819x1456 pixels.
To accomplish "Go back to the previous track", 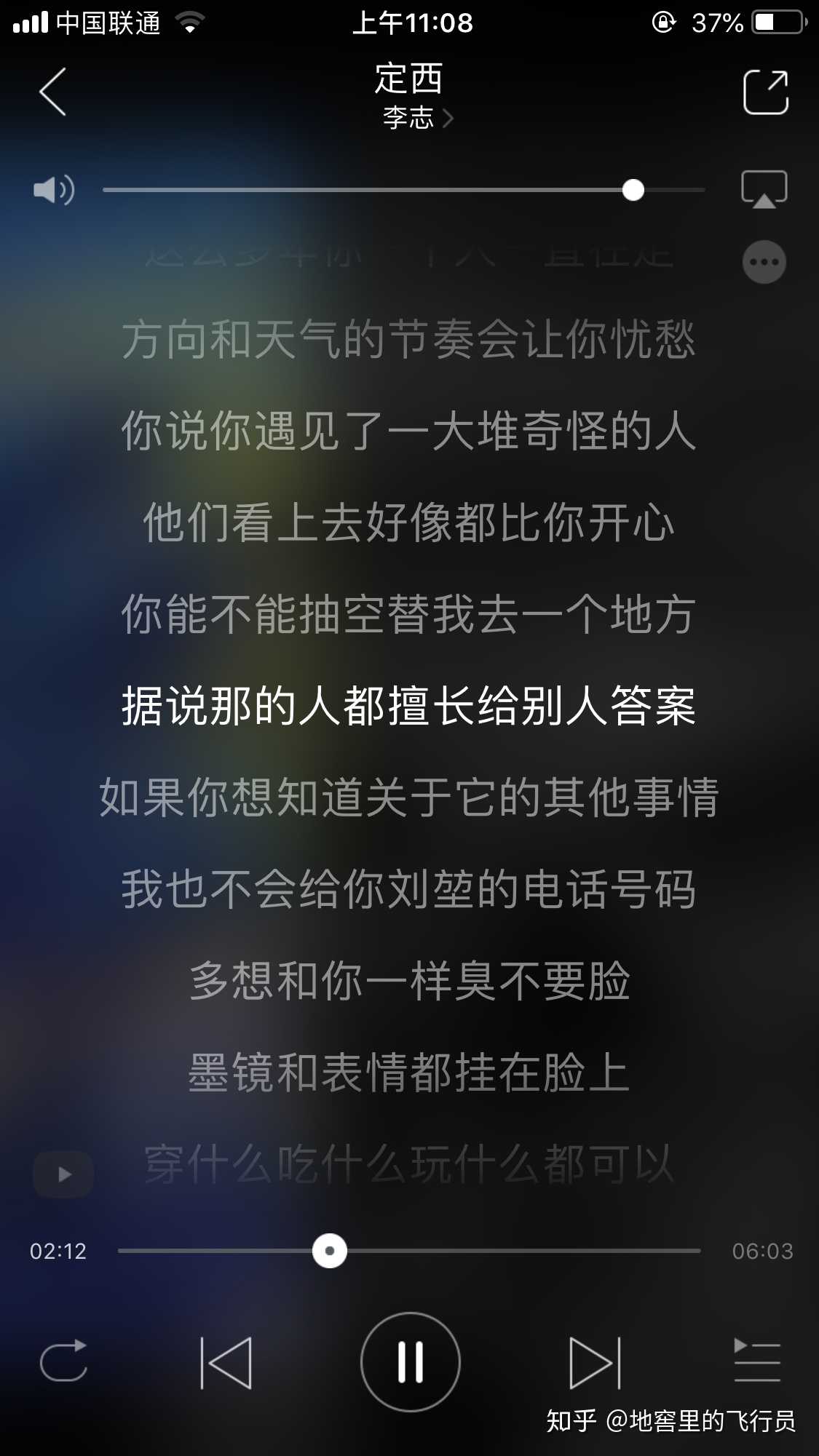I will click(227, 1364).
